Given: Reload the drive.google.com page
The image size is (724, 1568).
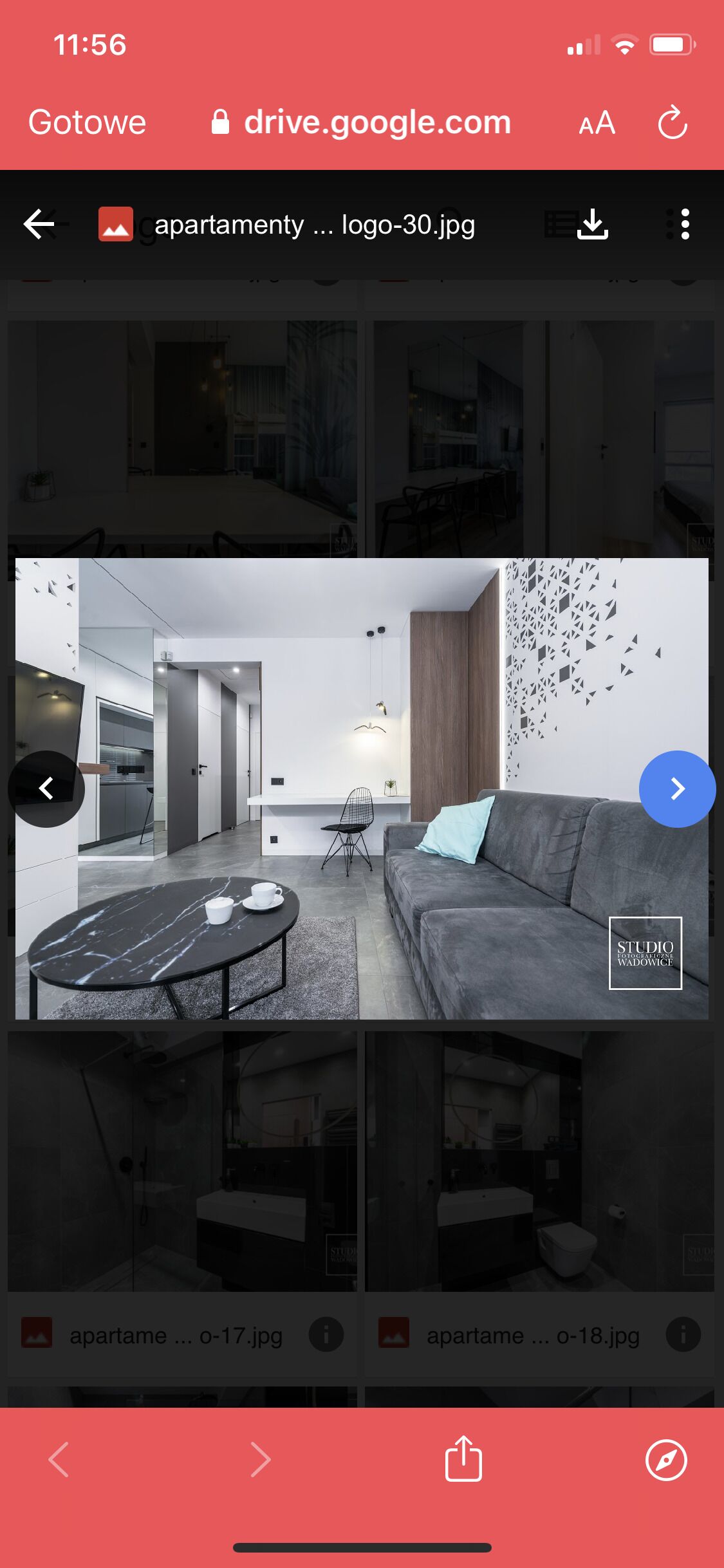Looking at the screenshot, I should 673,122.
